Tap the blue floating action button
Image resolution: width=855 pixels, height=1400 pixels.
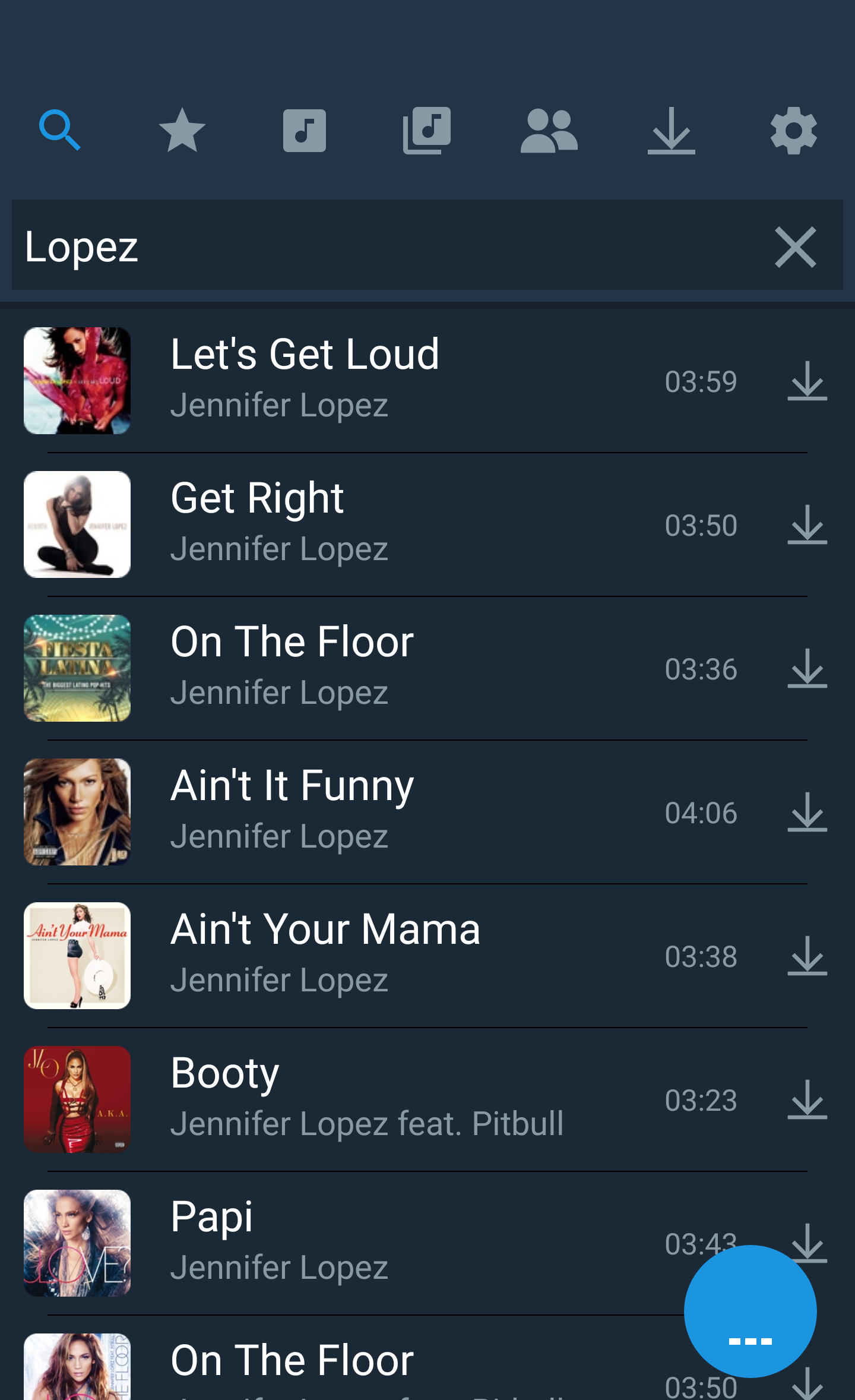pos(750,1311)
